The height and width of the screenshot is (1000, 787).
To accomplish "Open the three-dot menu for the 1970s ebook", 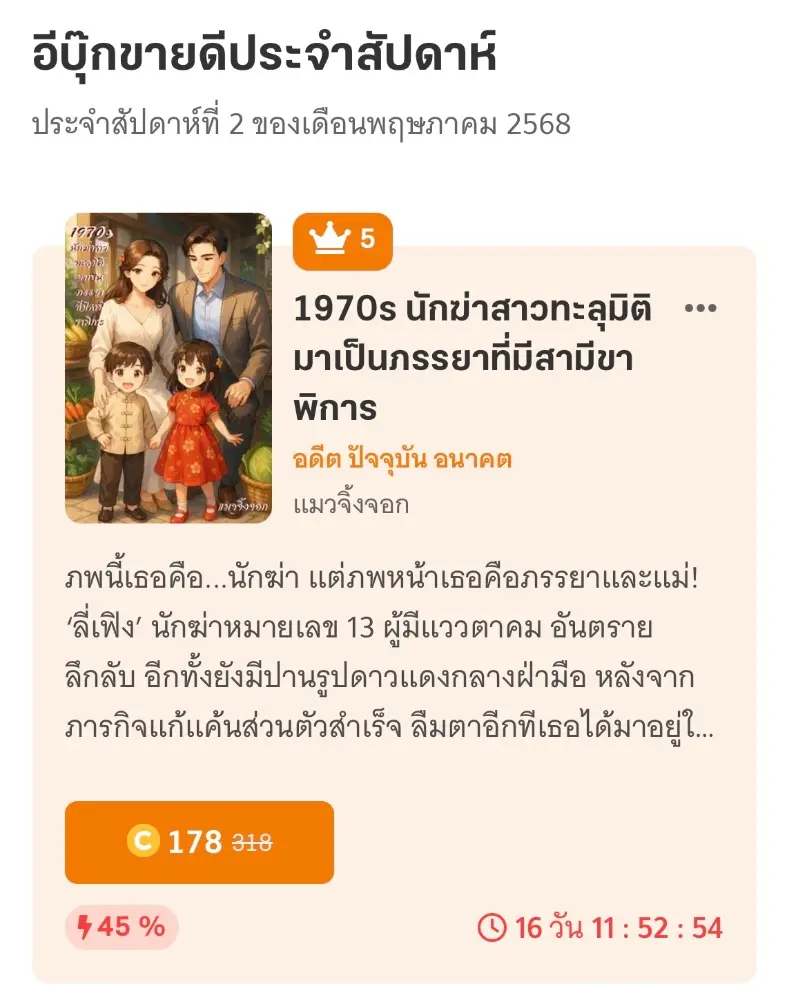I will click(700, 309).
